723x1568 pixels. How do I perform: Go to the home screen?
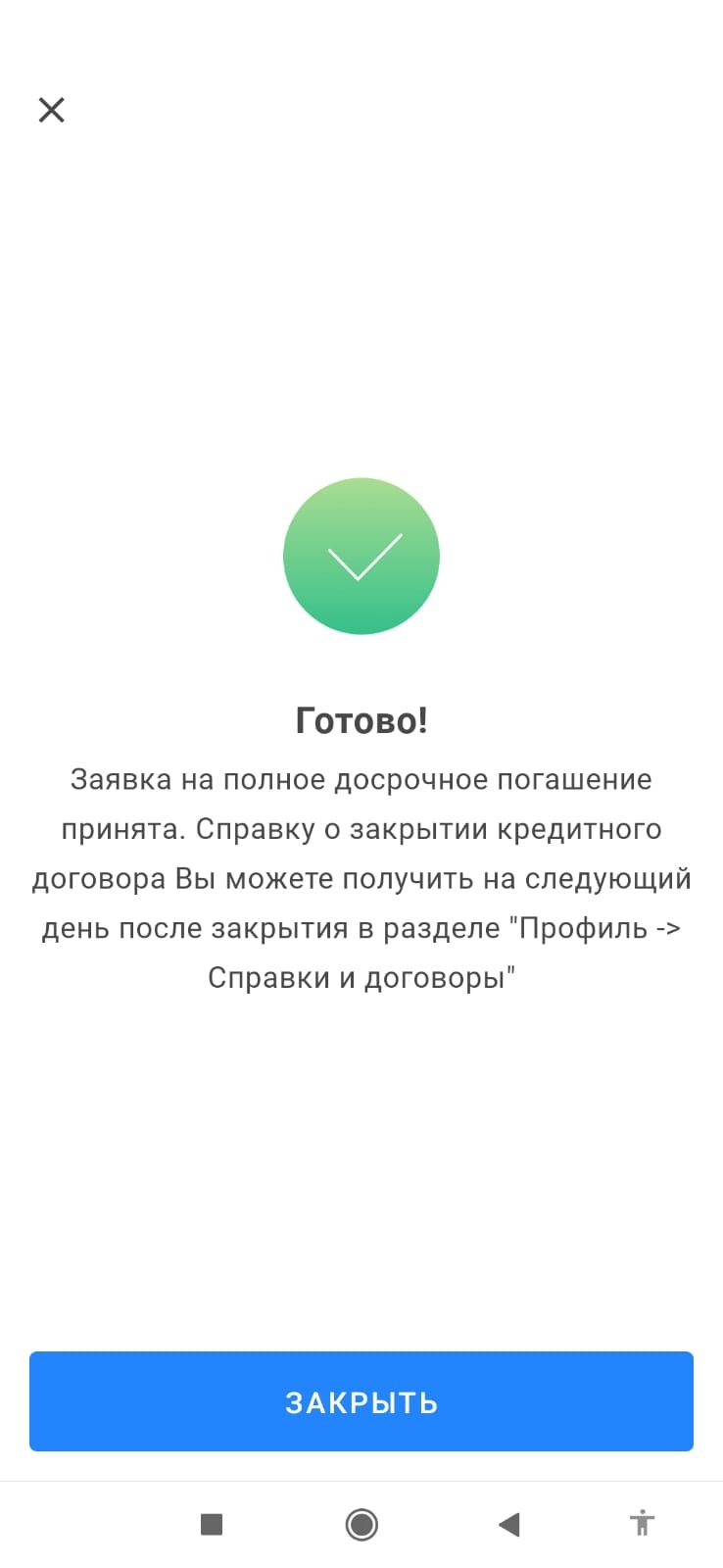click(361, 1524)
